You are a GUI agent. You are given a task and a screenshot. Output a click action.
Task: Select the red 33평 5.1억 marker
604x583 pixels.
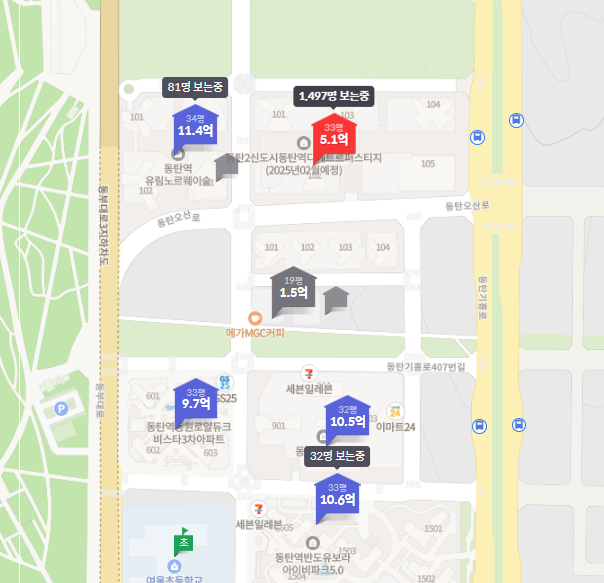[x=334, y=136]
